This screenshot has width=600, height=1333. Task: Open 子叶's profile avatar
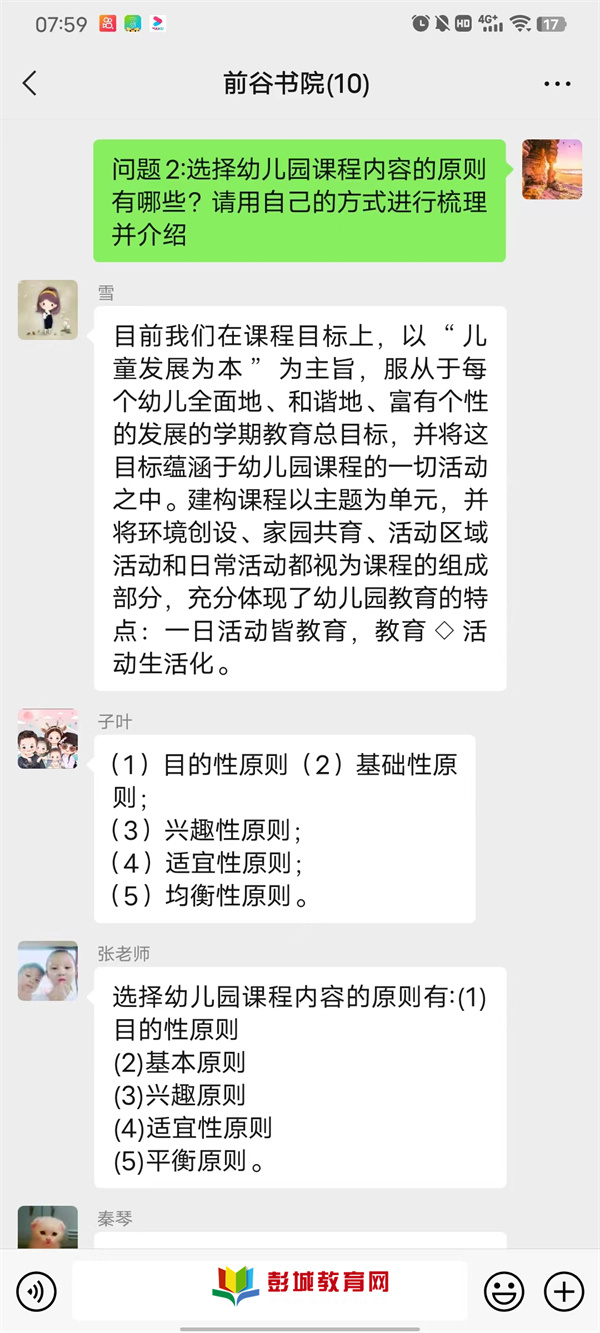tap(47, 739)
